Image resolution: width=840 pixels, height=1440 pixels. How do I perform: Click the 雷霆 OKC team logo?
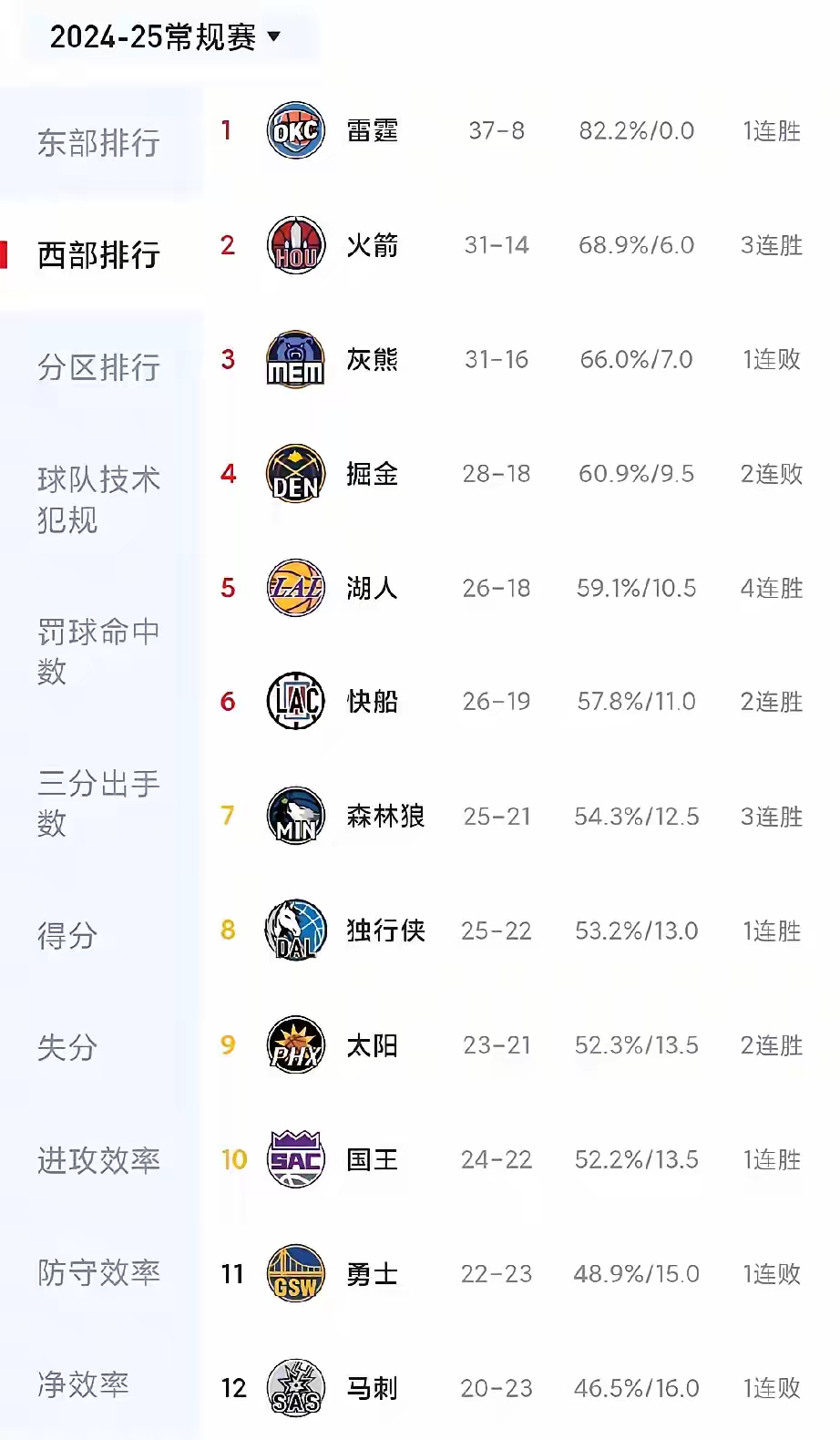(x=295, y=130)
